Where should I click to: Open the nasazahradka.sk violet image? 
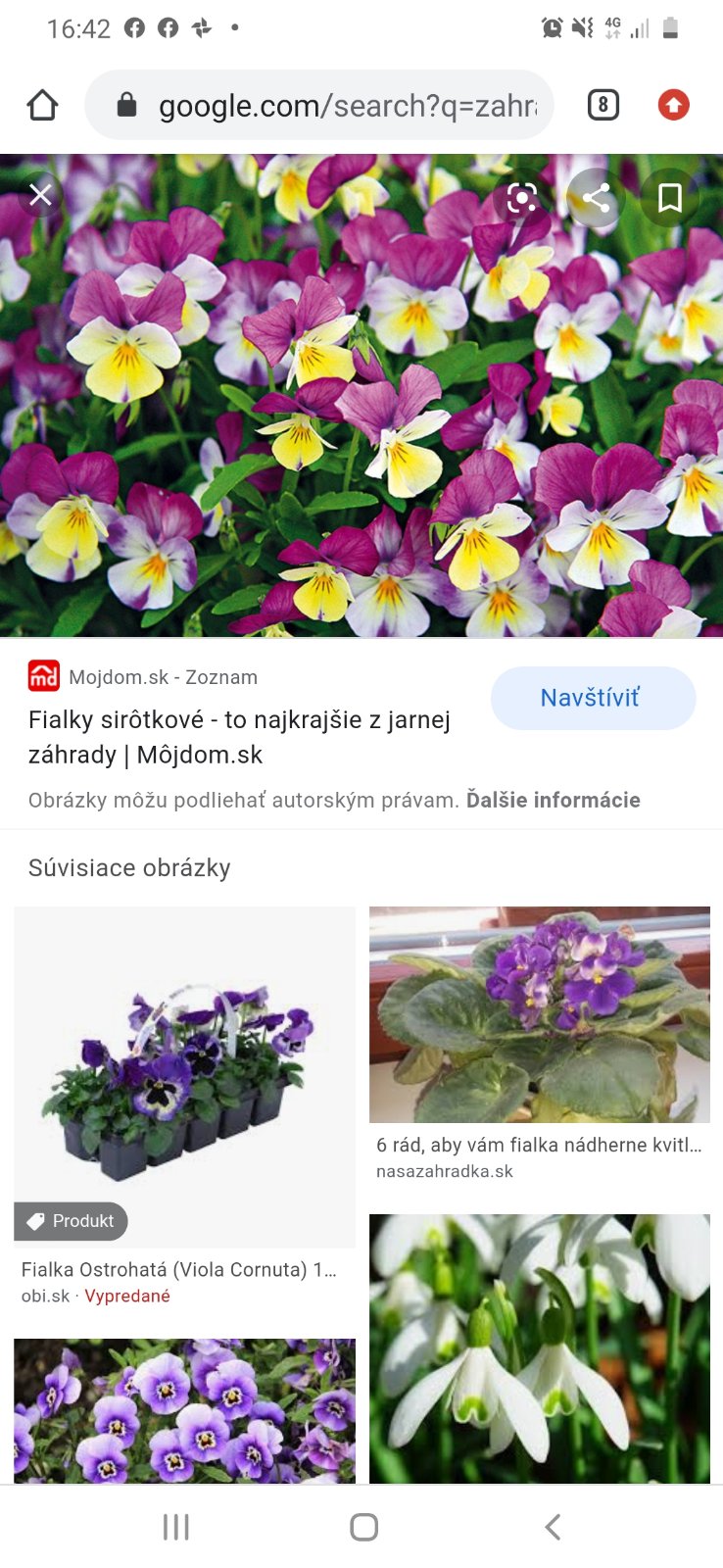coord(539,1014)
